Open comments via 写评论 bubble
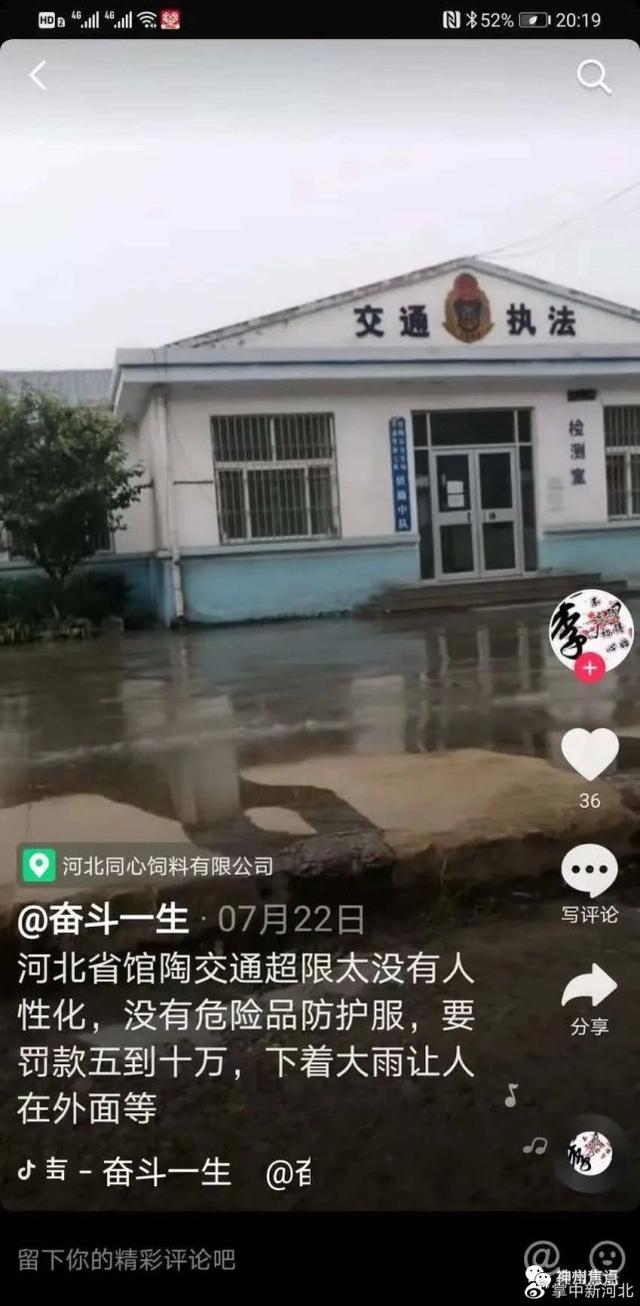The width and height of the screenshot is (640, 1306). pos(589,871)
